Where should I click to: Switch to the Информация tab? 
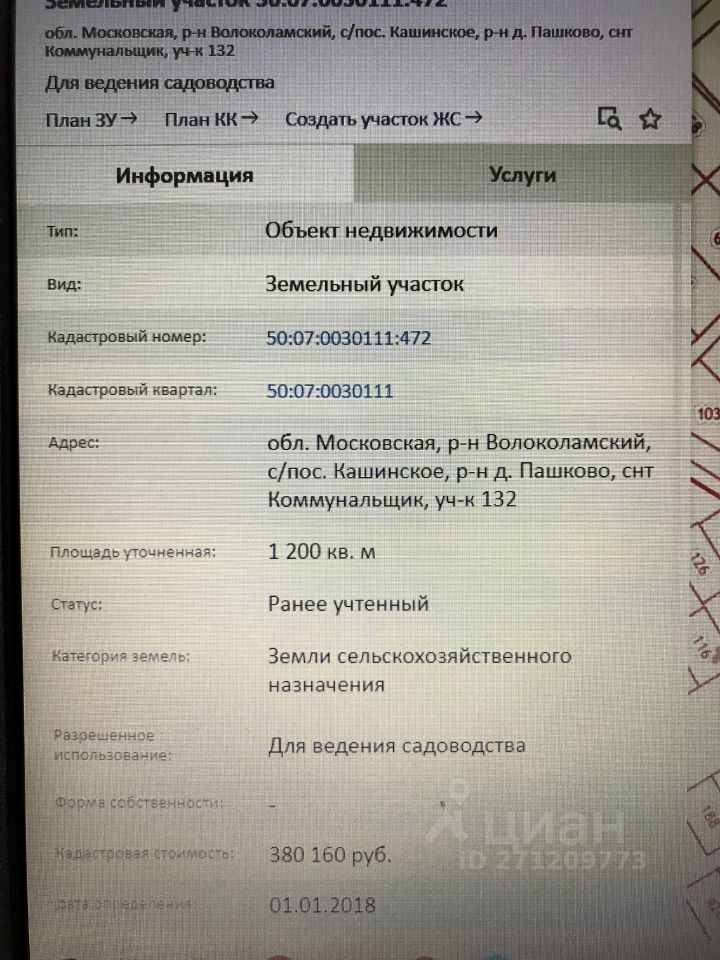[184, 175]
